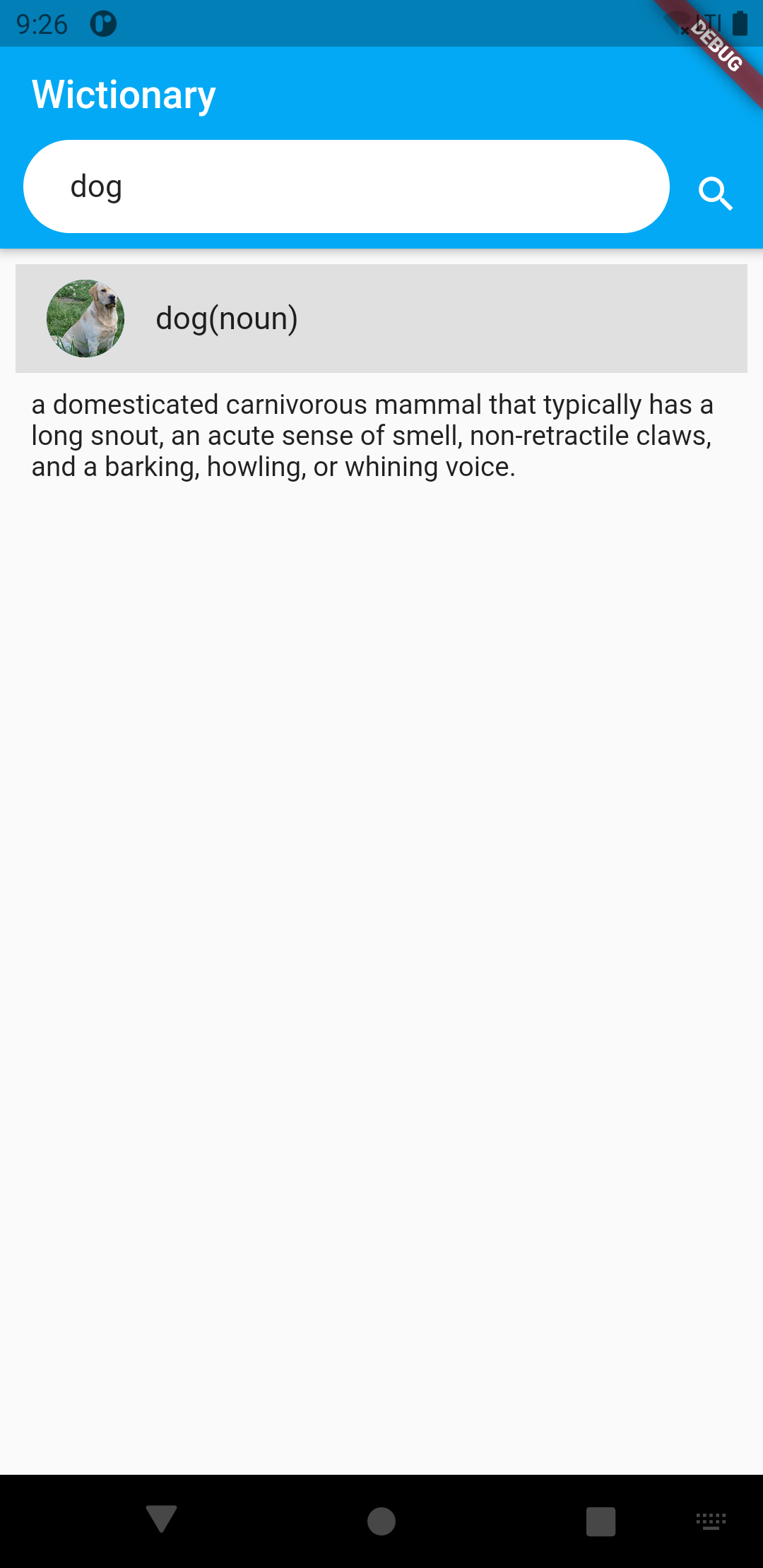
Task: Click the search magnifier icon
Action: 715,193
